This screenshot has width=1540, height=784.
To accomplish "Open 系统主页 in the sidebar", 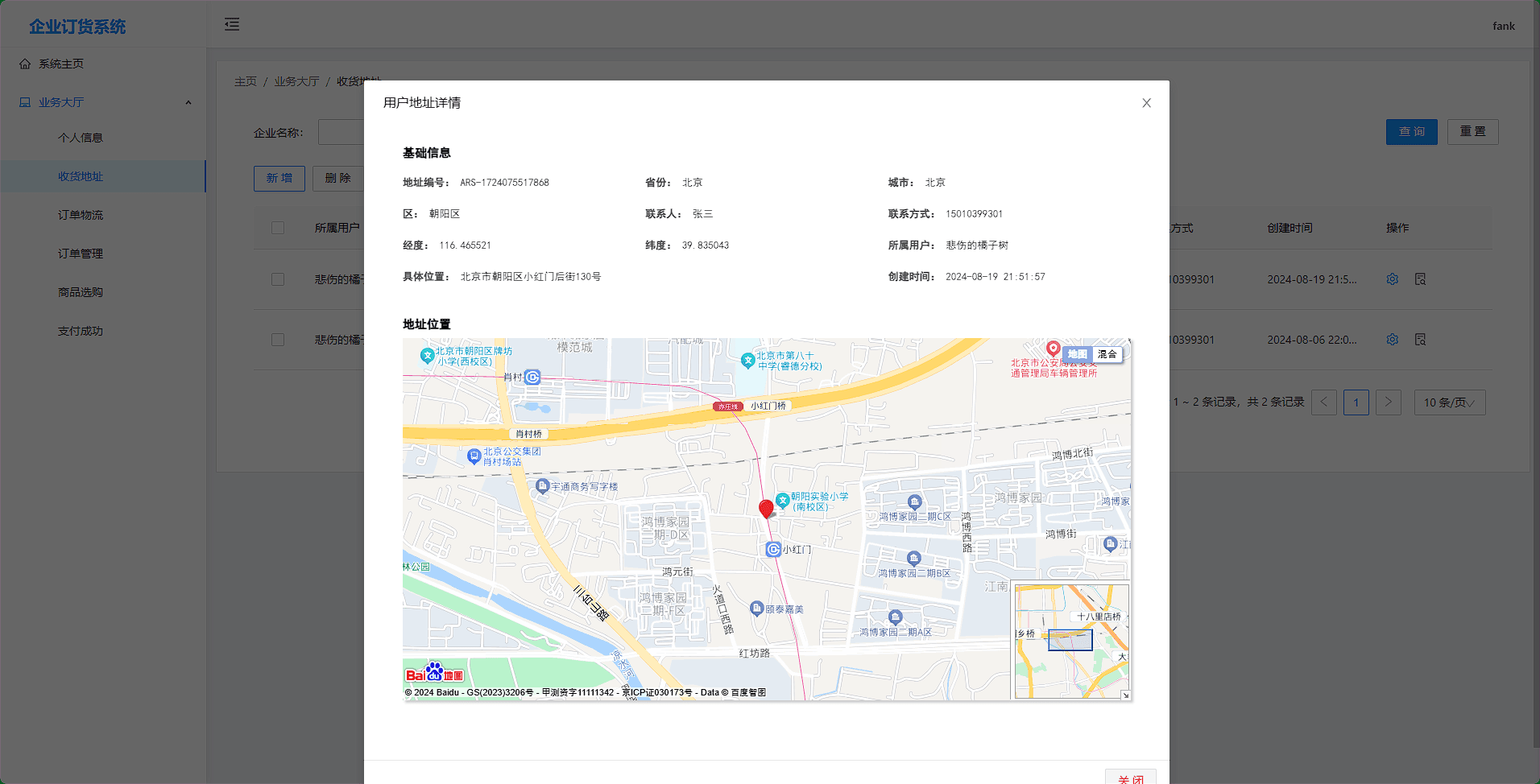I will click(x=61, y=64).
